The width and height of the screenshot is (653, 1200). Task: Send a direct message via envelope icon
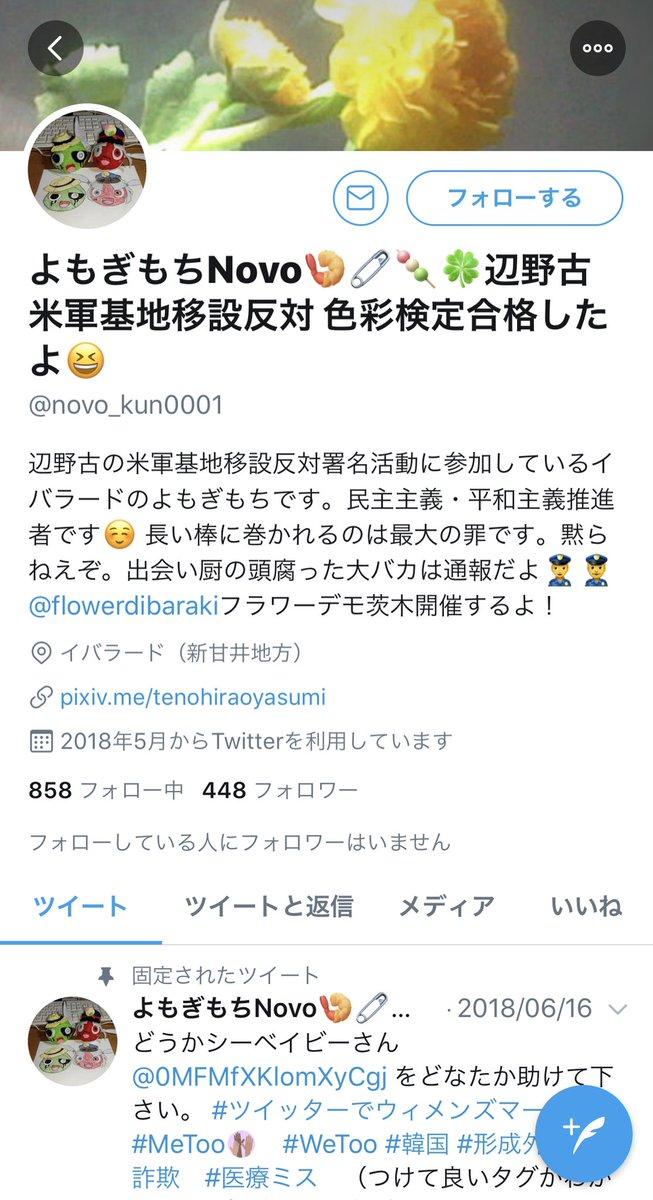tap(360, 198)
